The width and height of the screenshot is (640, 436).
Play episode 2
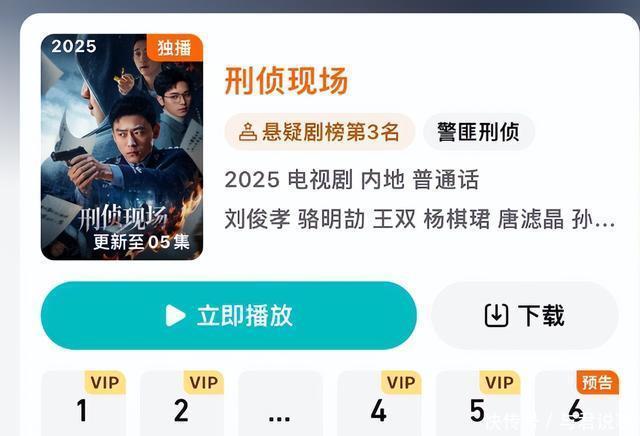[182, 403]
